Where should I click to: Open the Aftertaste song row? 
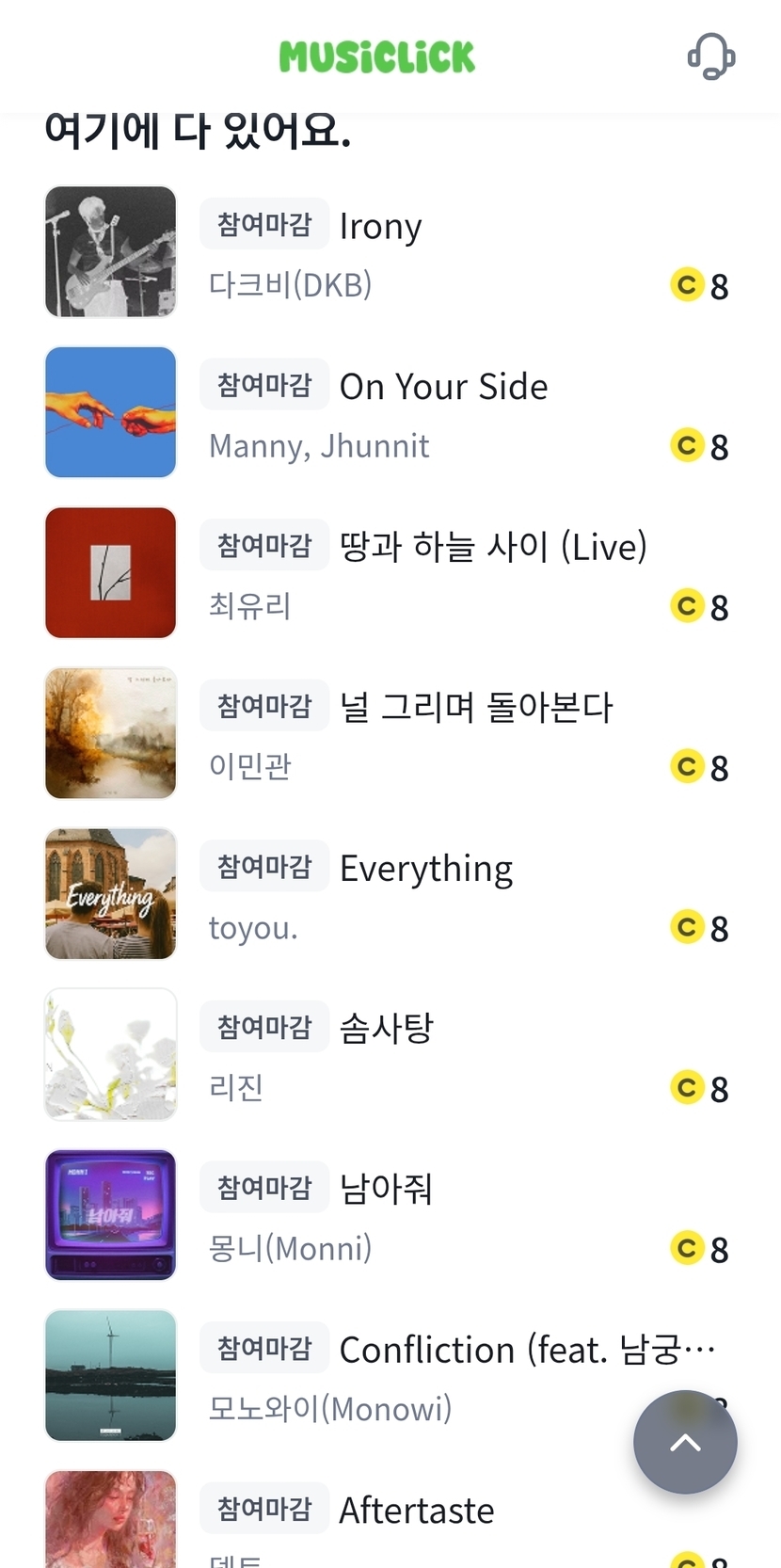pos(417,1511)
